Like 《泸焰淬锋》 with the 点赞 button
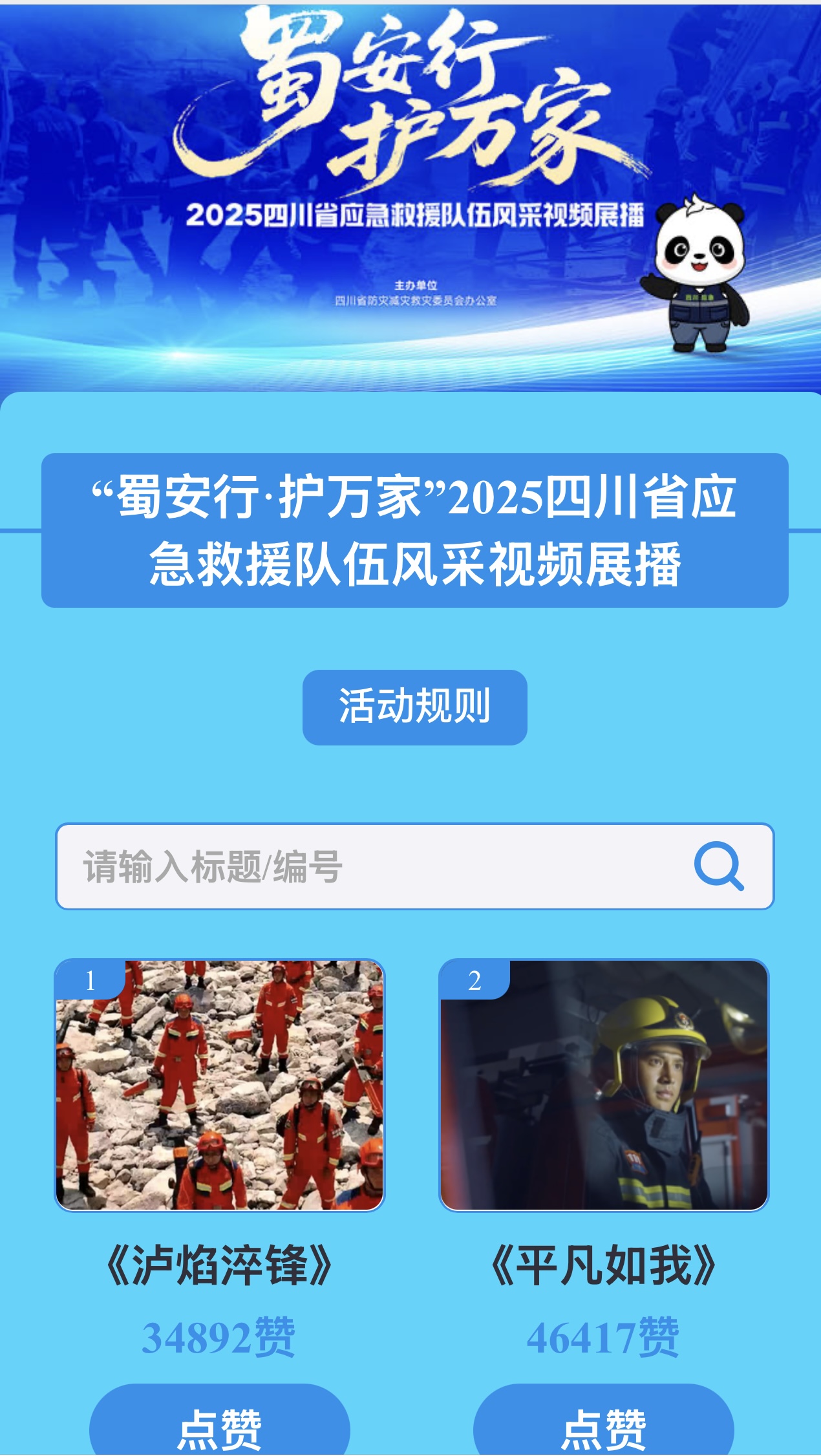The height and width of the screenshot is (1456, 821). (219, 1425)
